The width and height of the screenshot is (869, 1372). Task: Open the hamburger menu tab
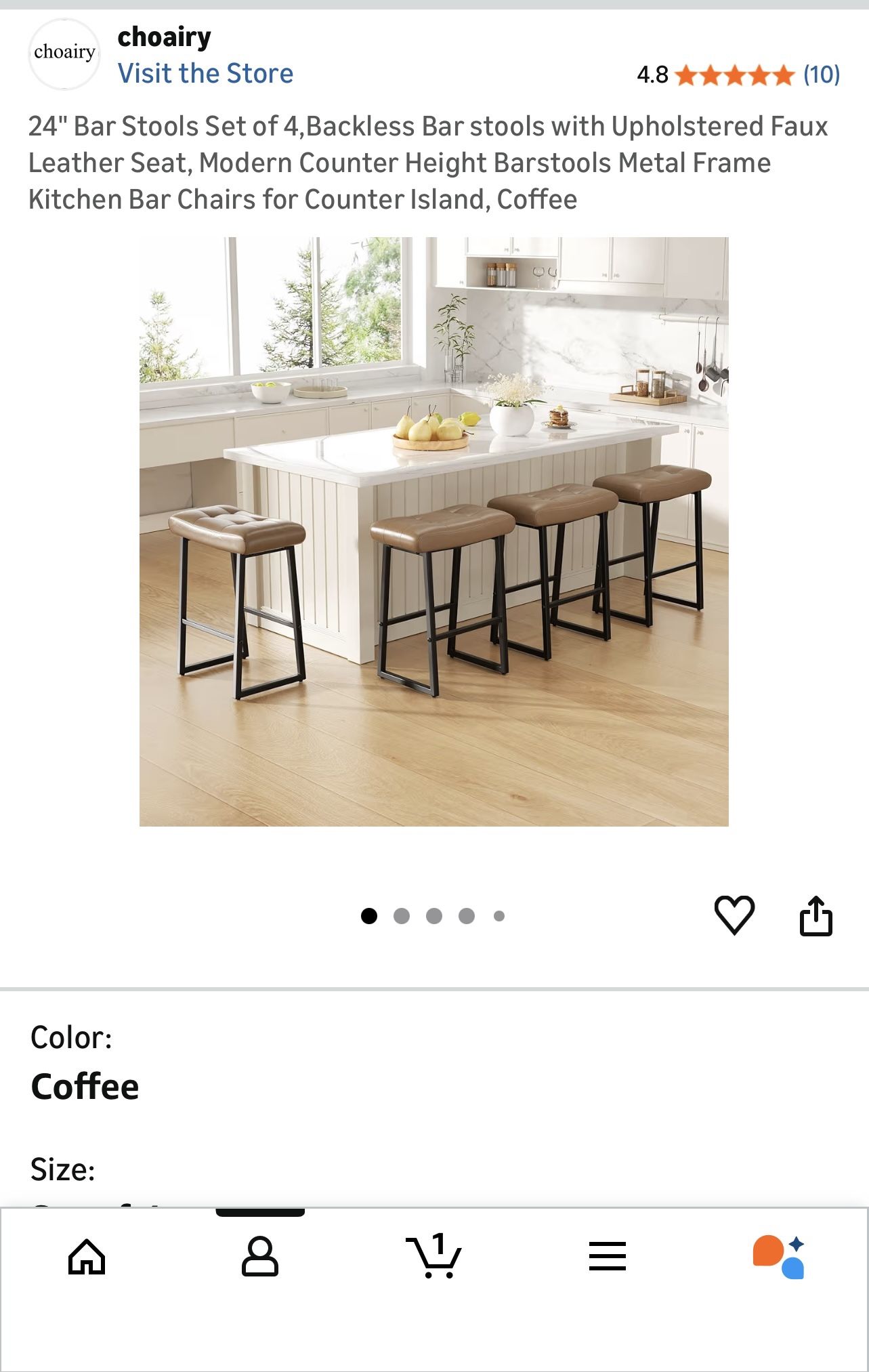pos(607,1256)
